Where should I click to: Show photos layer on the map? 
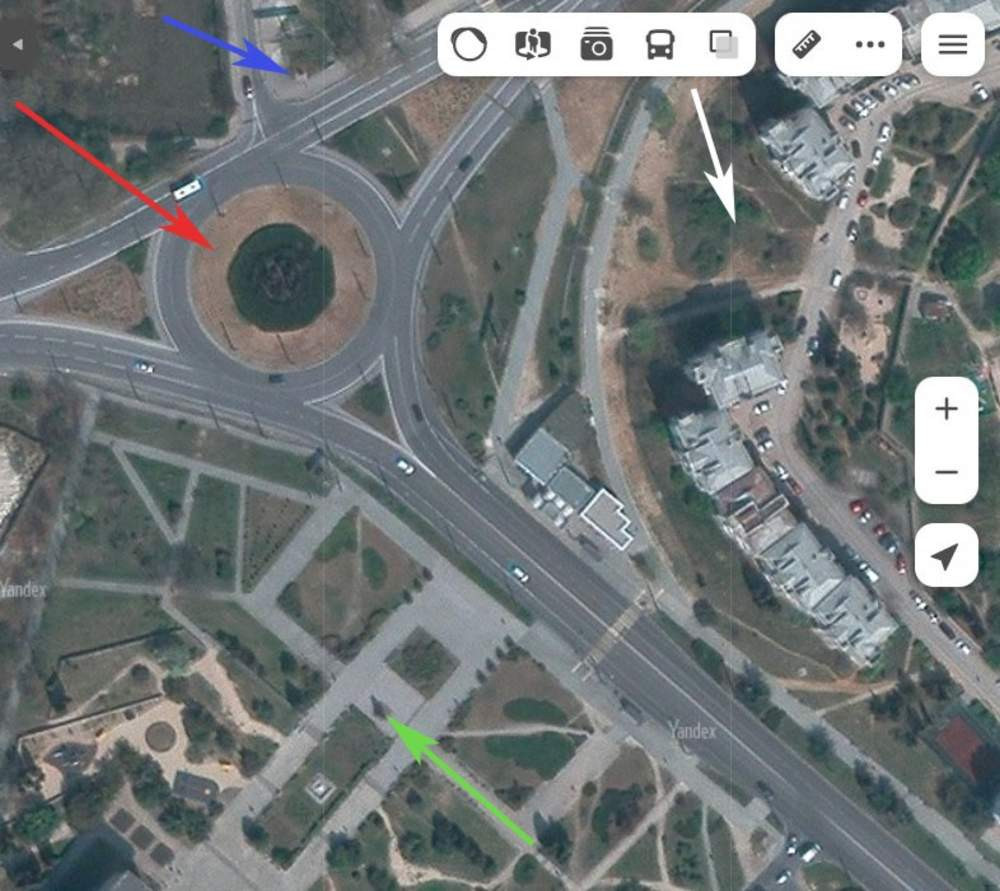596,44
